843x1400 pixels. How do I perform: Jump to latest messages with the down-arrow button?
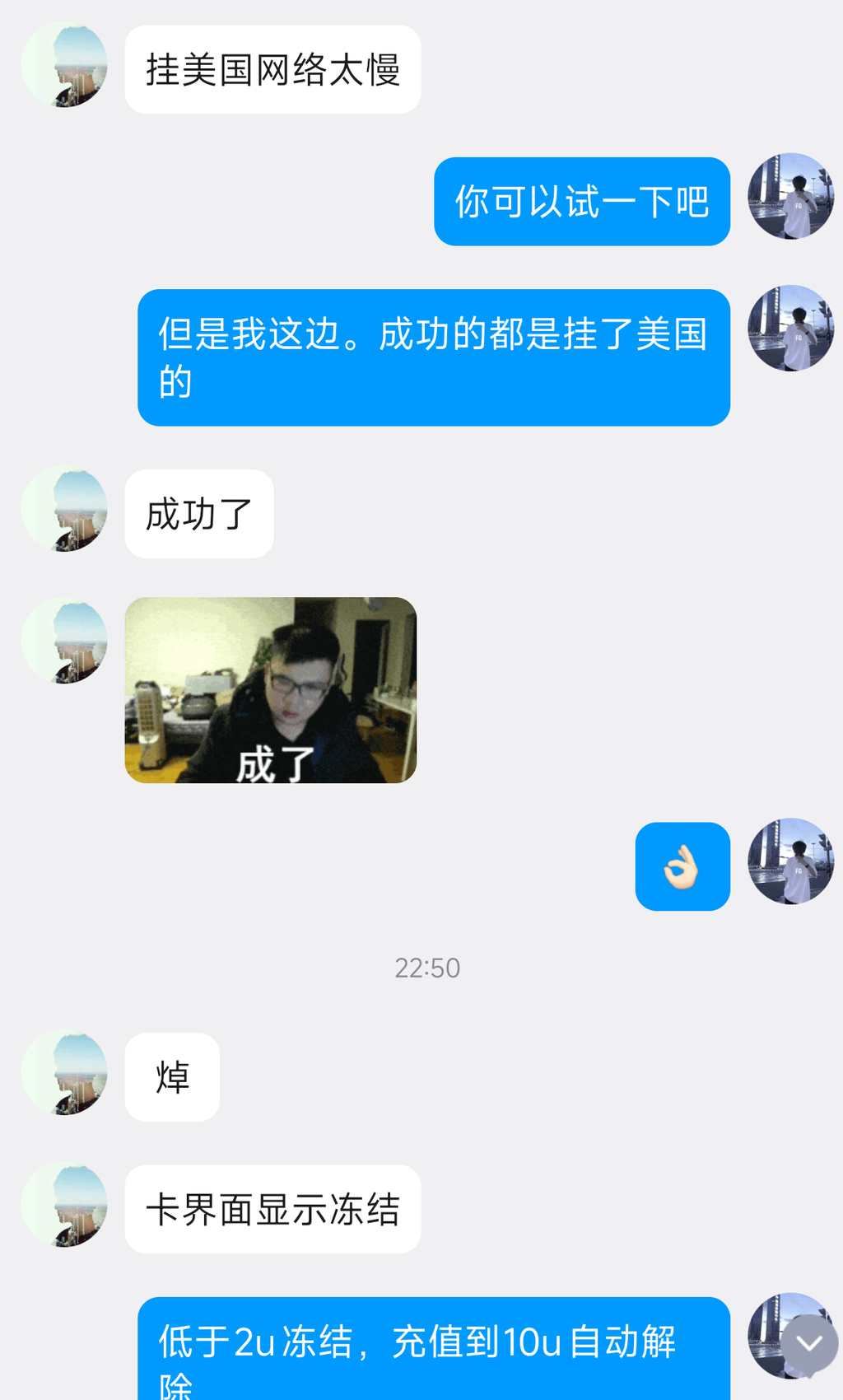809,1344
